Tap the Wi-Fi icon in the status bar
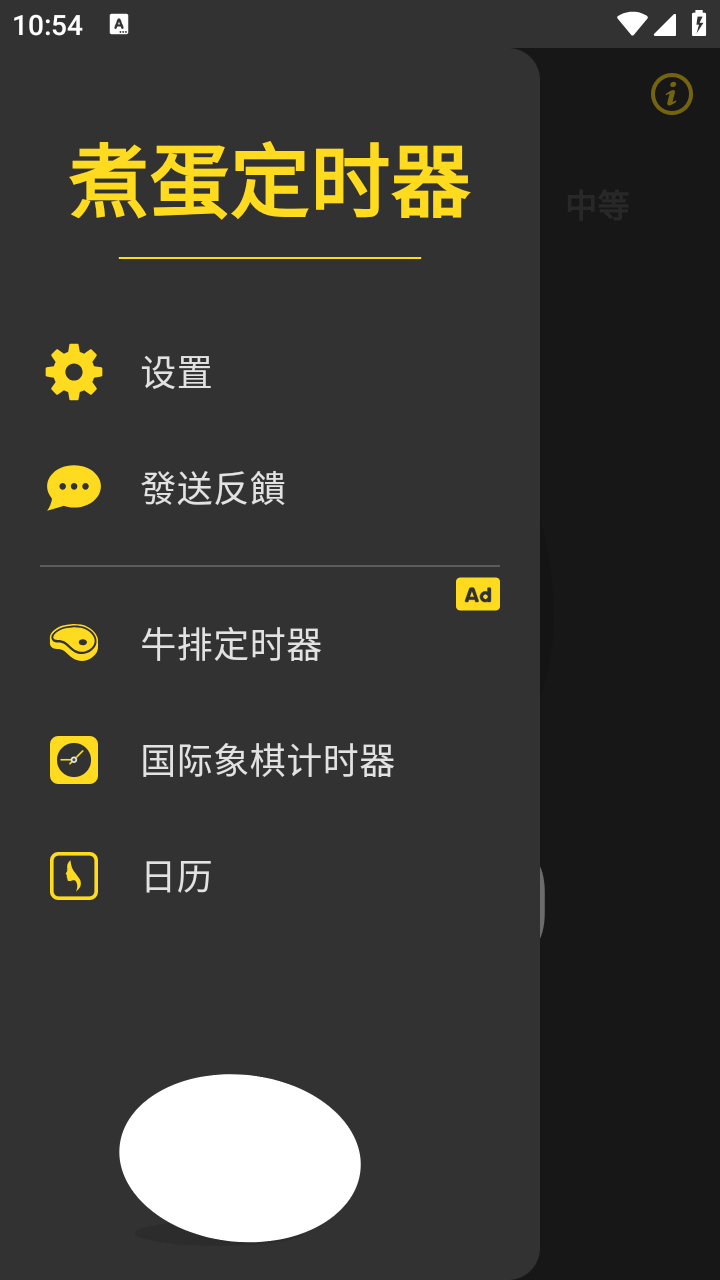The width and height of the screenshot is (720, 1280). (x=632, y=24)
